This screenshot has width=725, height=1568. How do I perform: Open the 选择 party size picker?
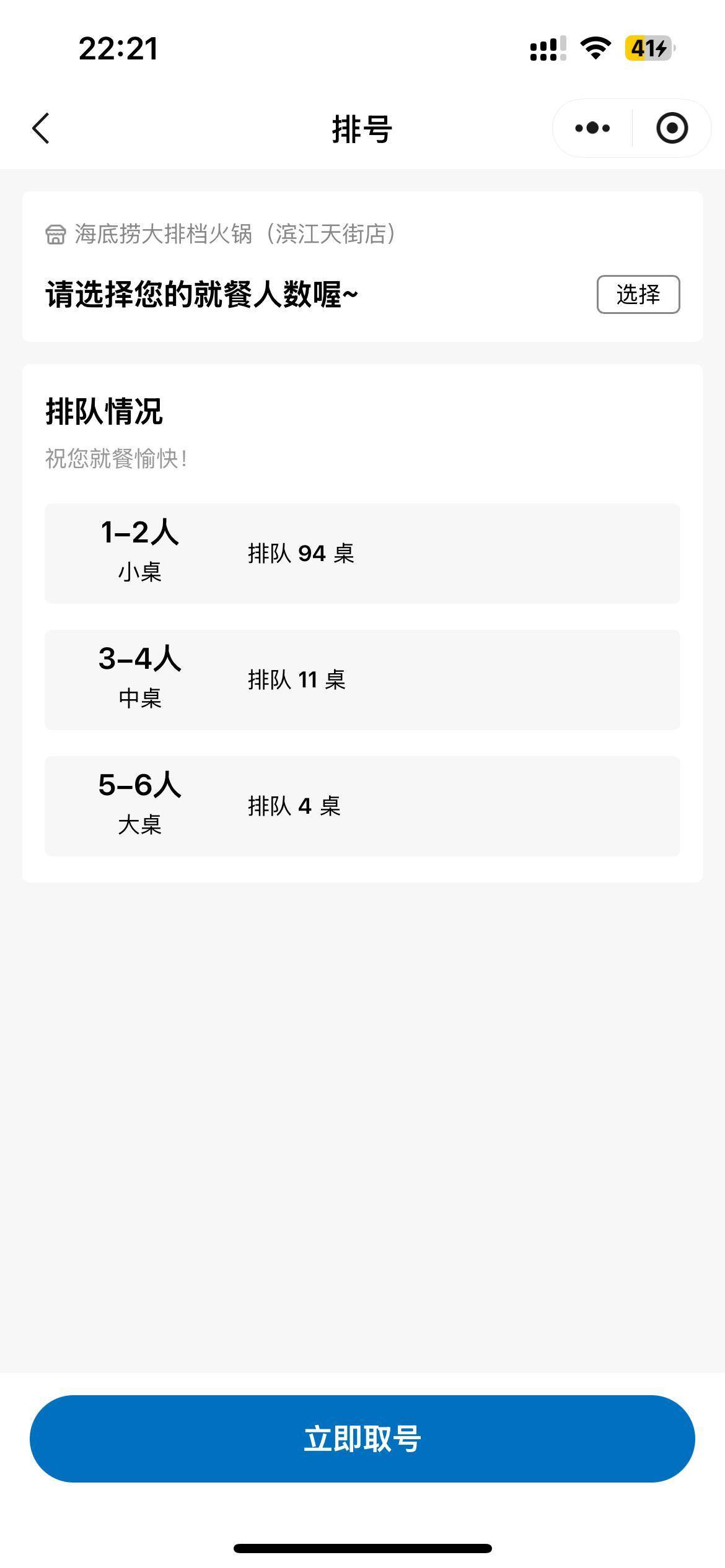coord(638,296)
